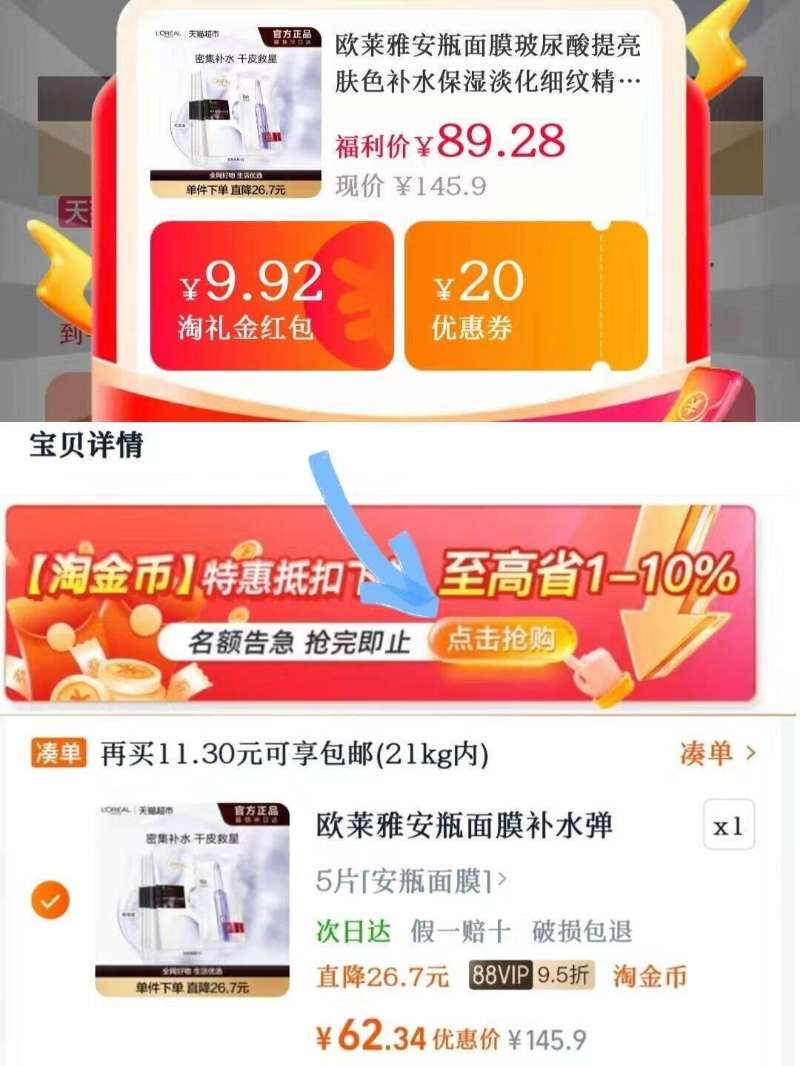
Task: Click the 天猫超市 store icon
Action: point(205,33)
